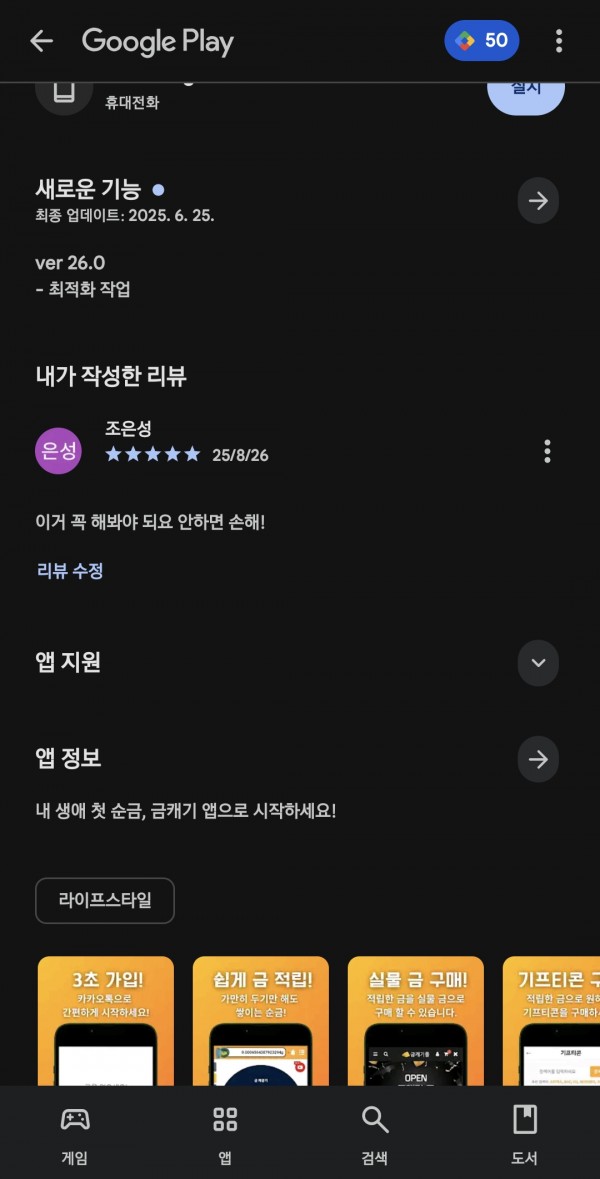Switch to the 게임 tab
Screen dimensions: 600x1179
point(75,1135)
